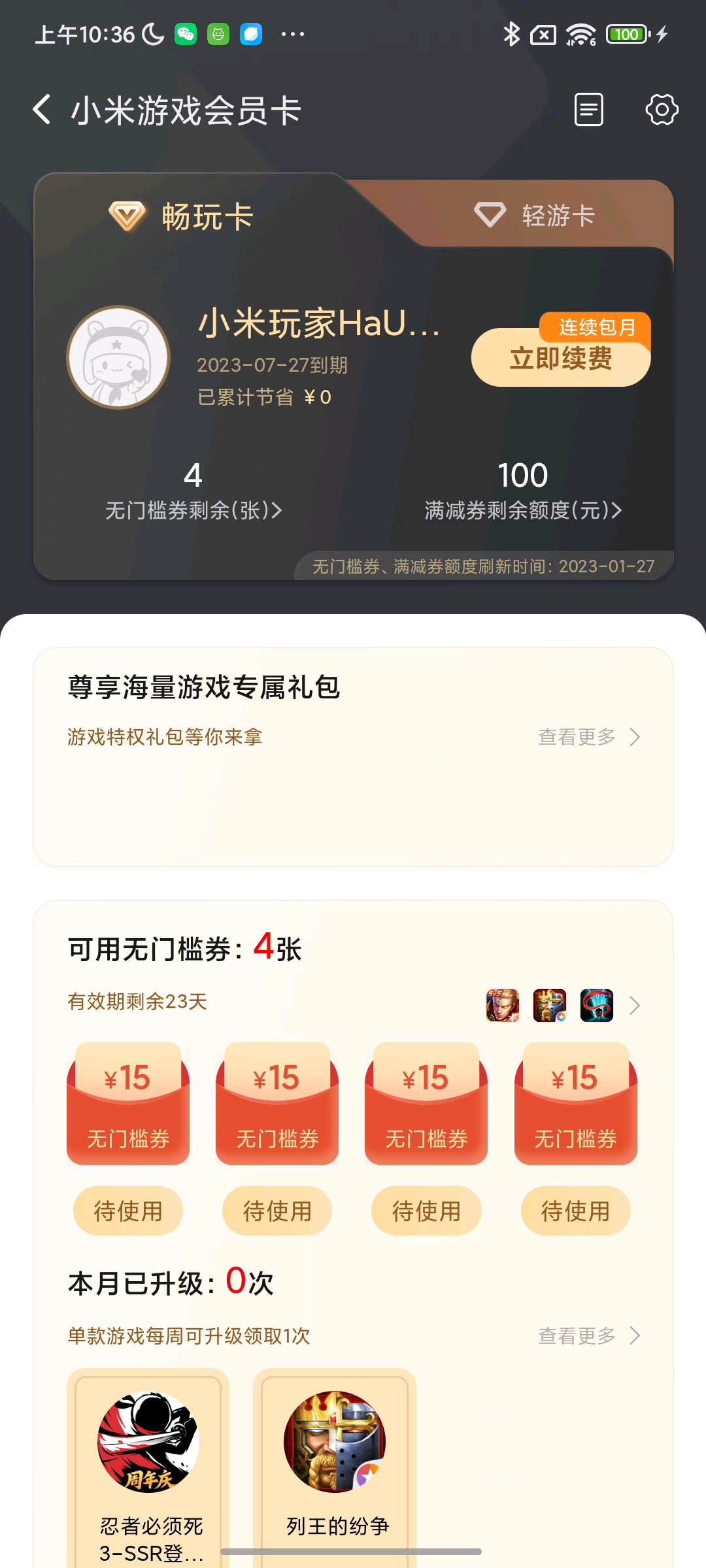
Task: Open the settings gear icon
Action: point(662,110)
